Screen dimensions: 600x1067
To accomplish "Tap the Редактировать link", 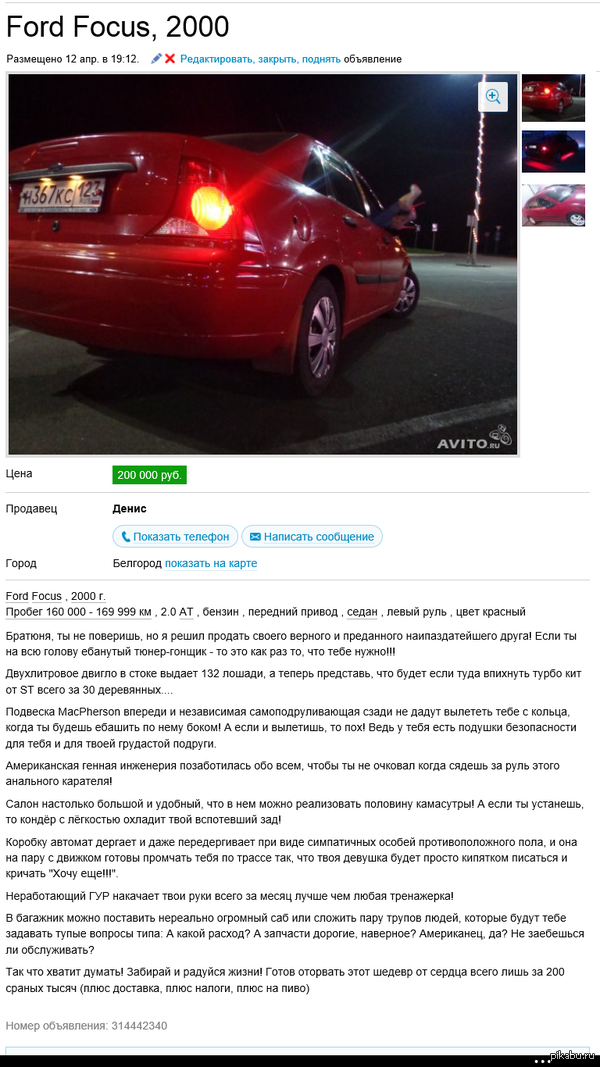I will coord(217,59).
